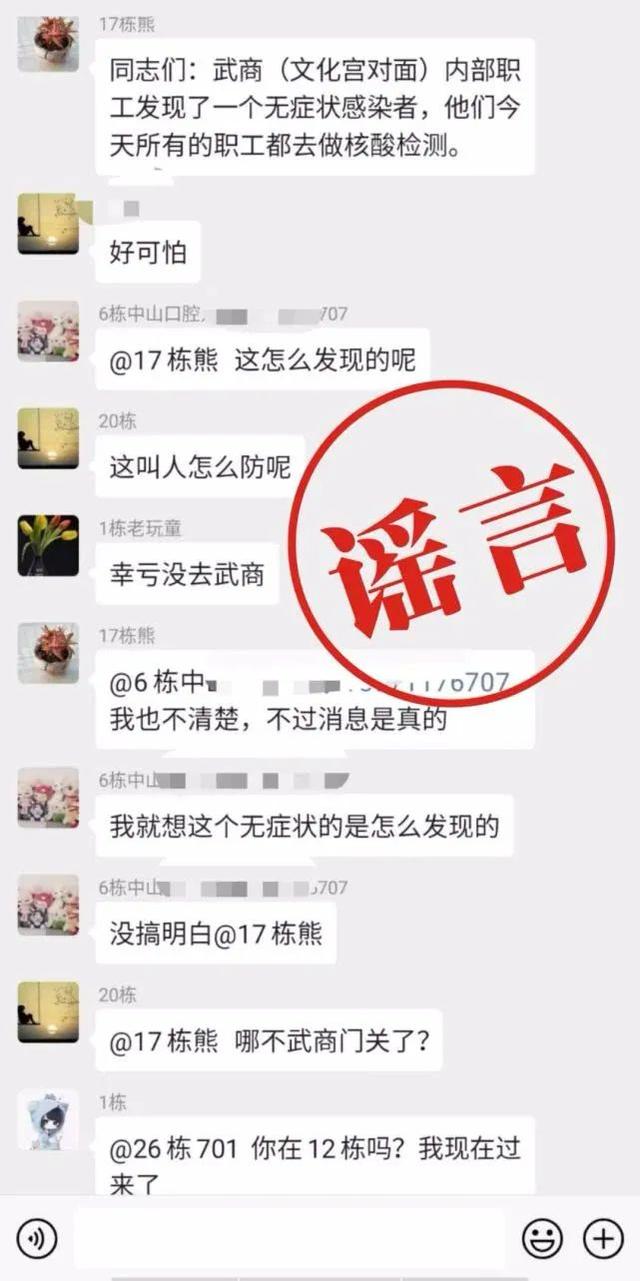This screenshot has height=1281, width=640.
Task: Switch to voice message input
Action: (x=37, y=1240)
